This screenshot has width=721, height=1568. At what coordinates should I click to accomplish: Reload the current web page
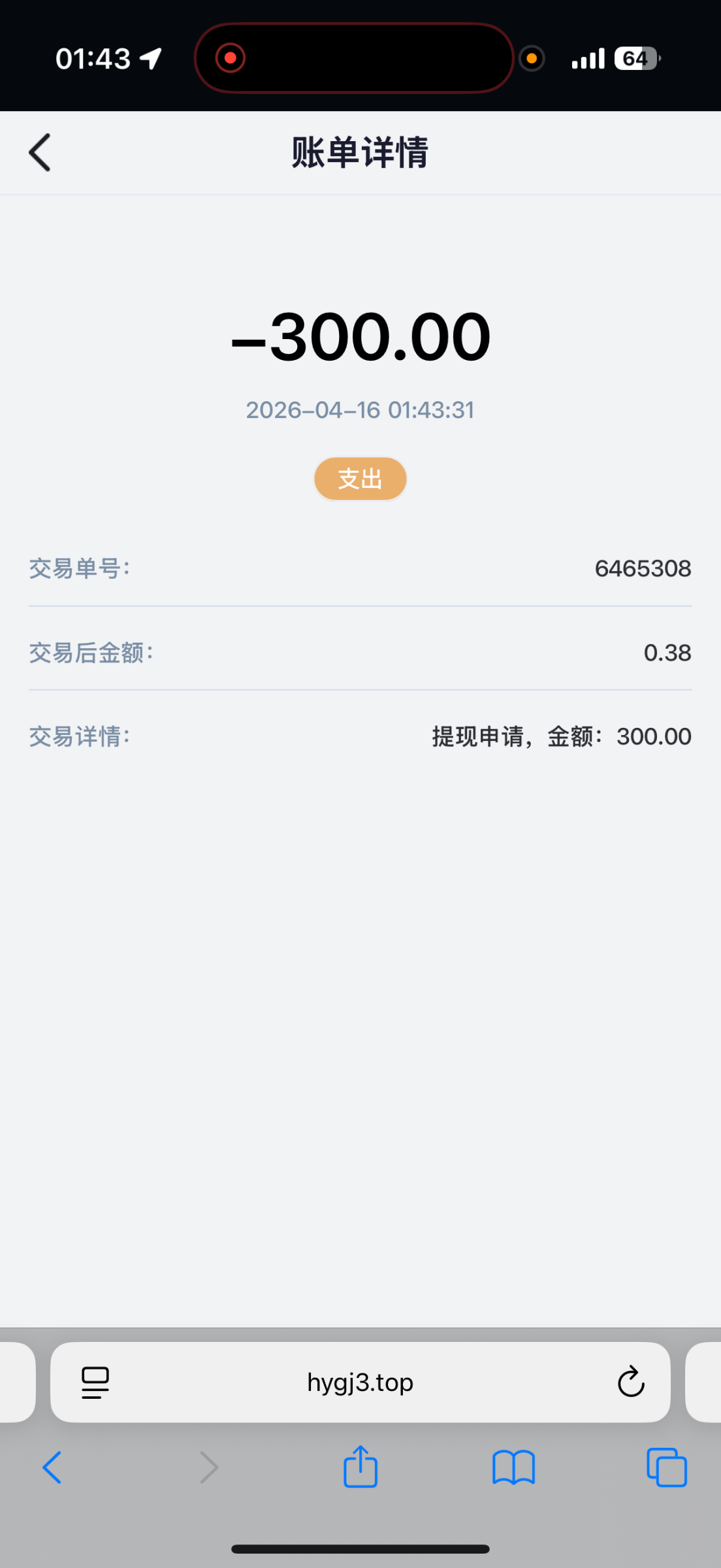coord(630,1382)
